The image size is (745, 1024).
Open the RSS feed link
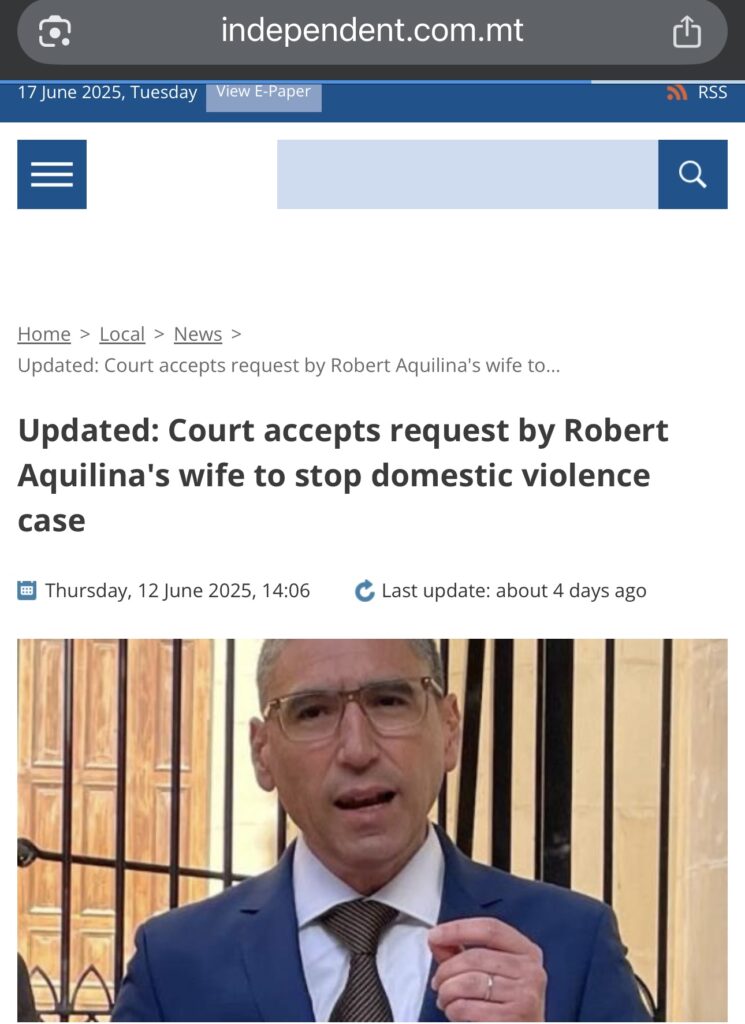pos(698,92)
